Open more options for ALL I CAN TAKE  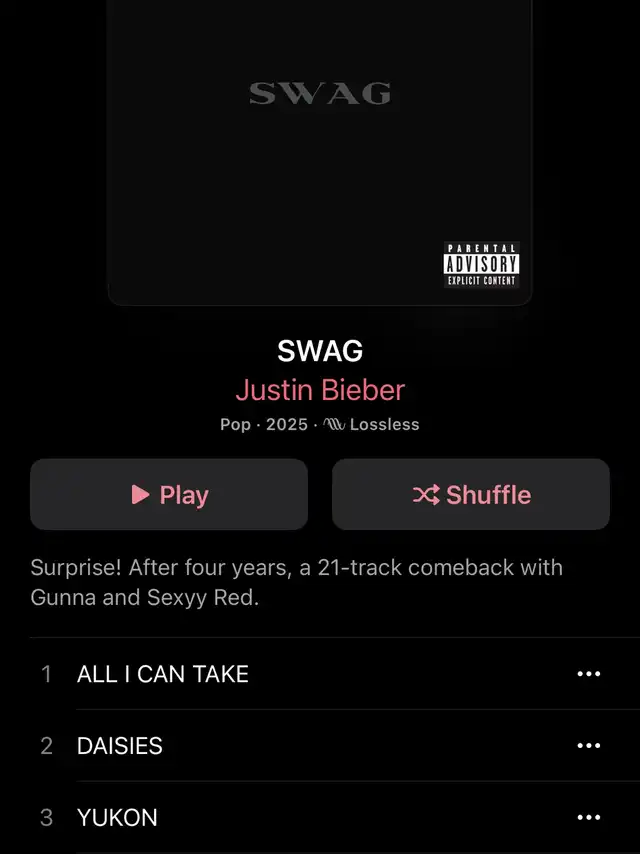tap(589, 674)
